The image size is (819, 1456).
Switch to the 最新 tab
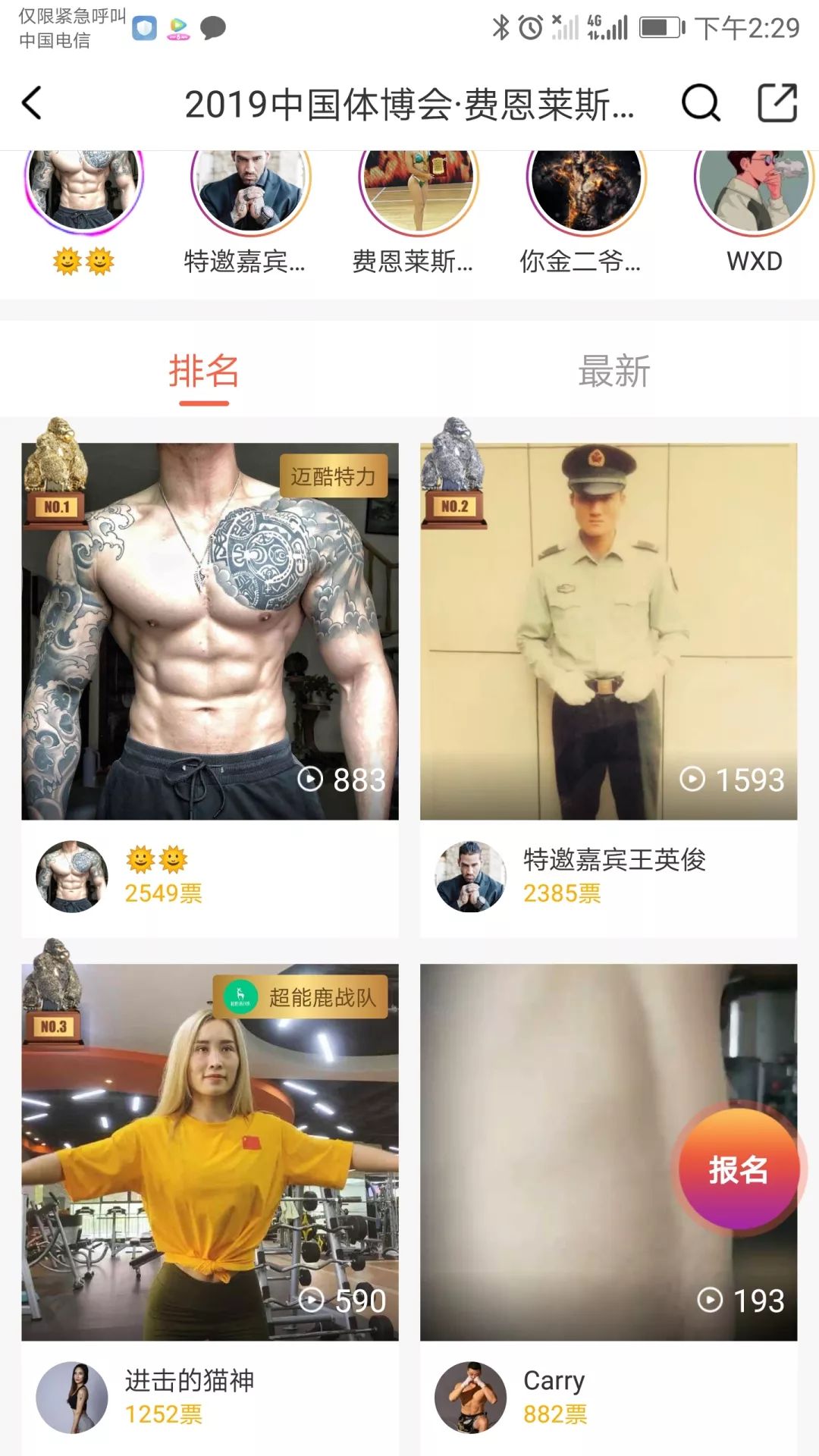click(x=613, y=372)
